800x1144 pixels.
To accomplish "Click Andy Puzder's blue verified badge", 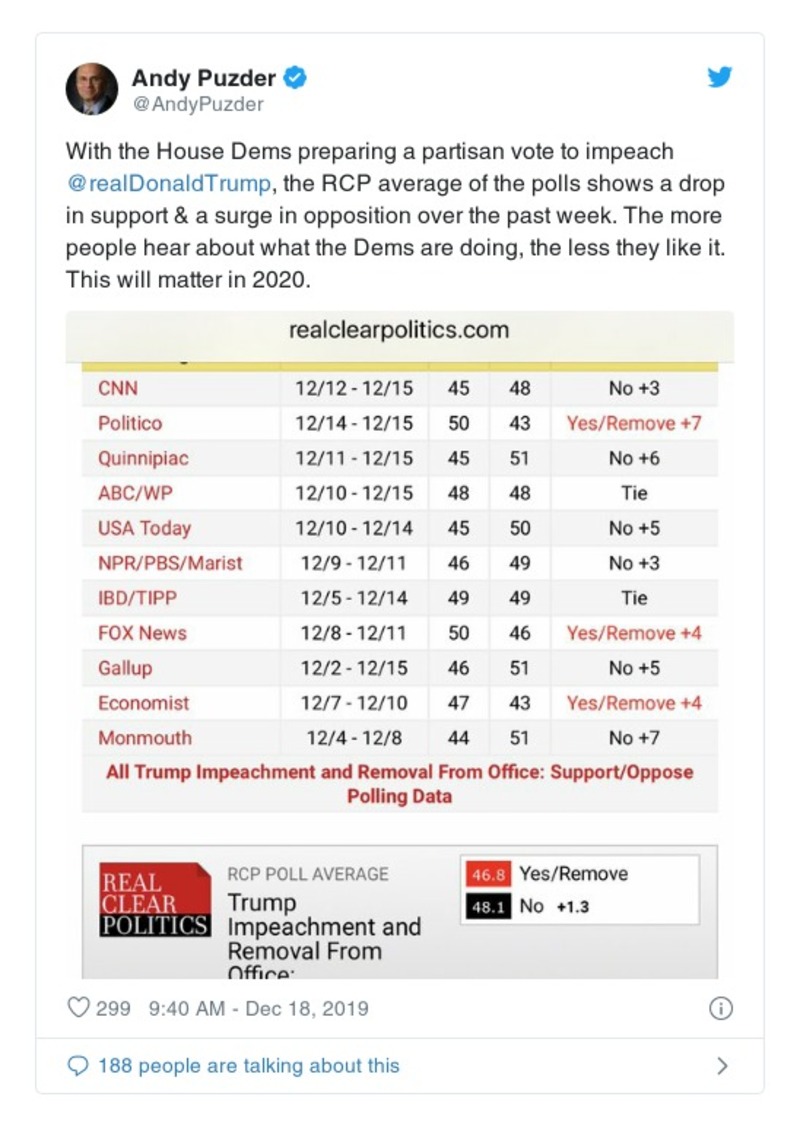I will 293,78.
